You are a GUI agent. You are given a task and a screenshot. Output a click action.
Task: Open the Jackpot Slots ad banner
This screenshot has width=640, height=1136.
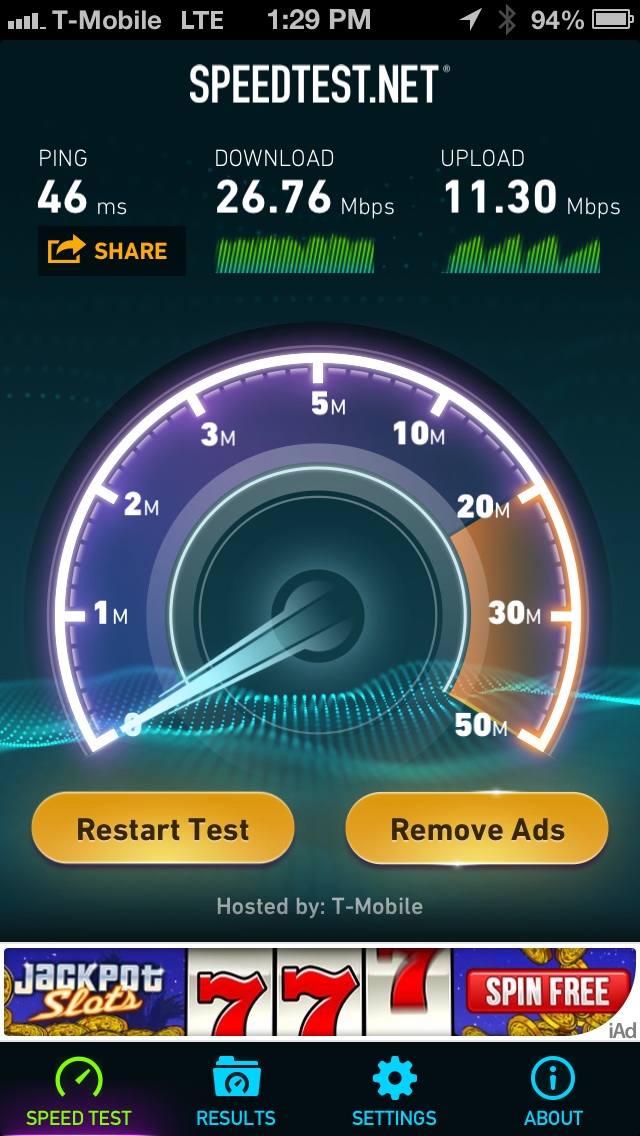point(320,992)
